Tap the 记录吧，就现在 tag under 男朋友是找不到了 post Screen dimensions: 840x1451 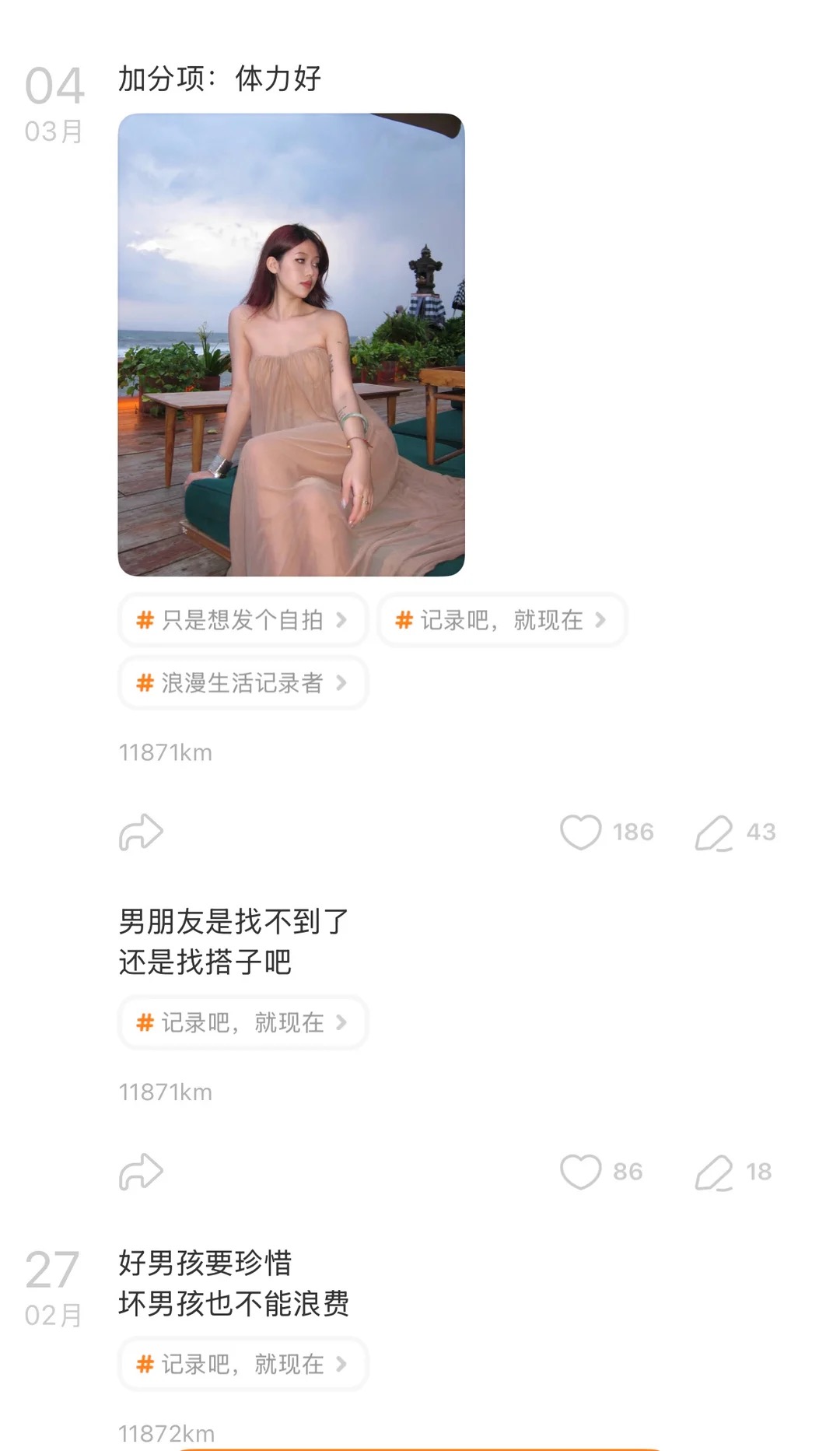pos(242,1022)
